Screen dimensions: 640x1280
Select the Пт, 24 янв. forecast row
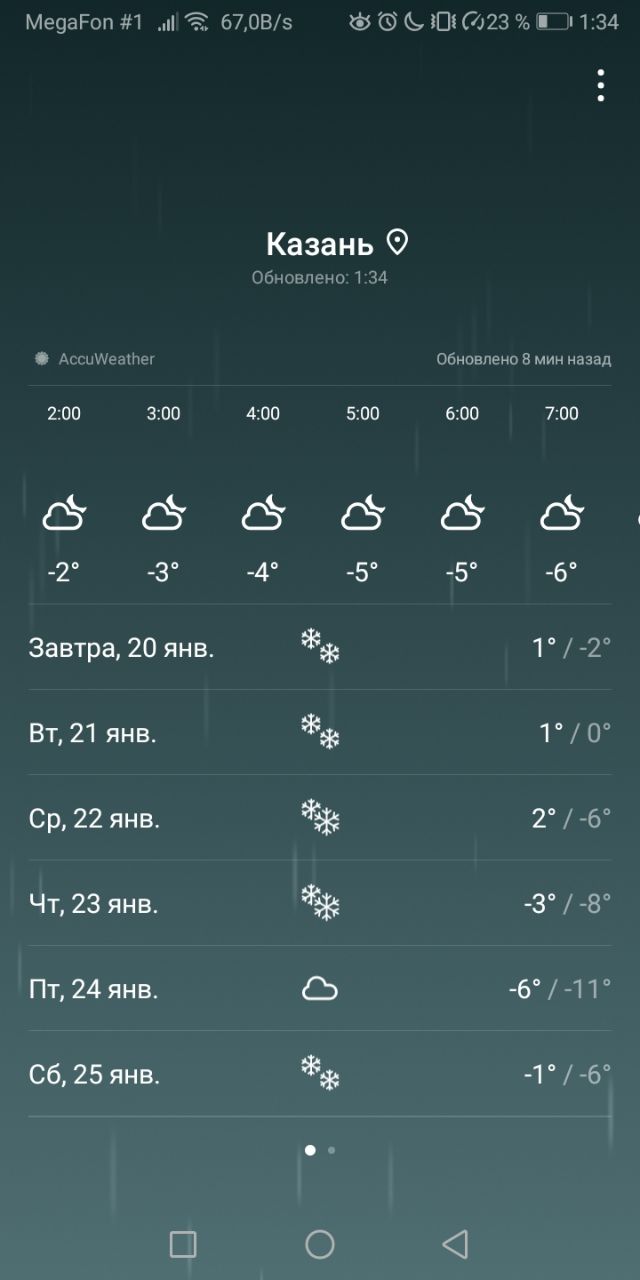(x=320, y=989)
